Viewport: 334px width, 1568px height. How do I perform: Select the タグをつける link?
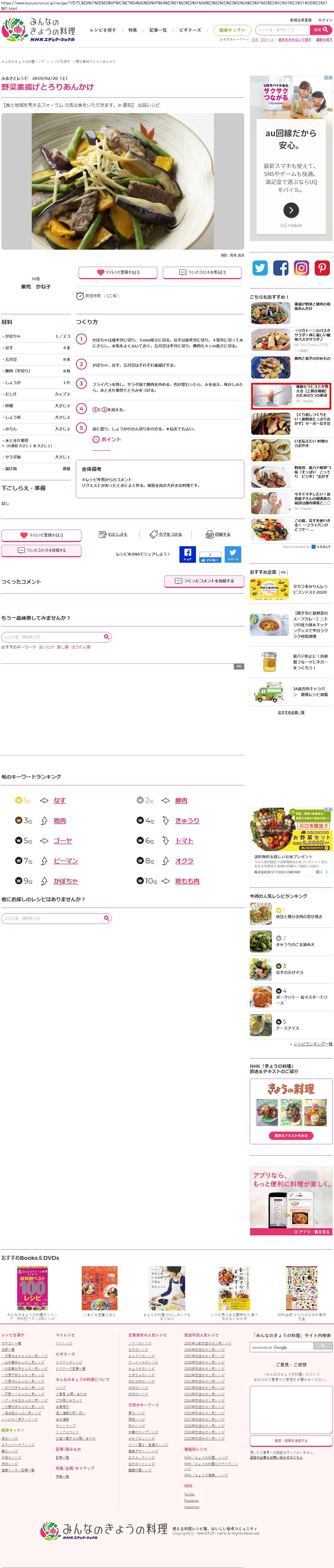[166, 534]
